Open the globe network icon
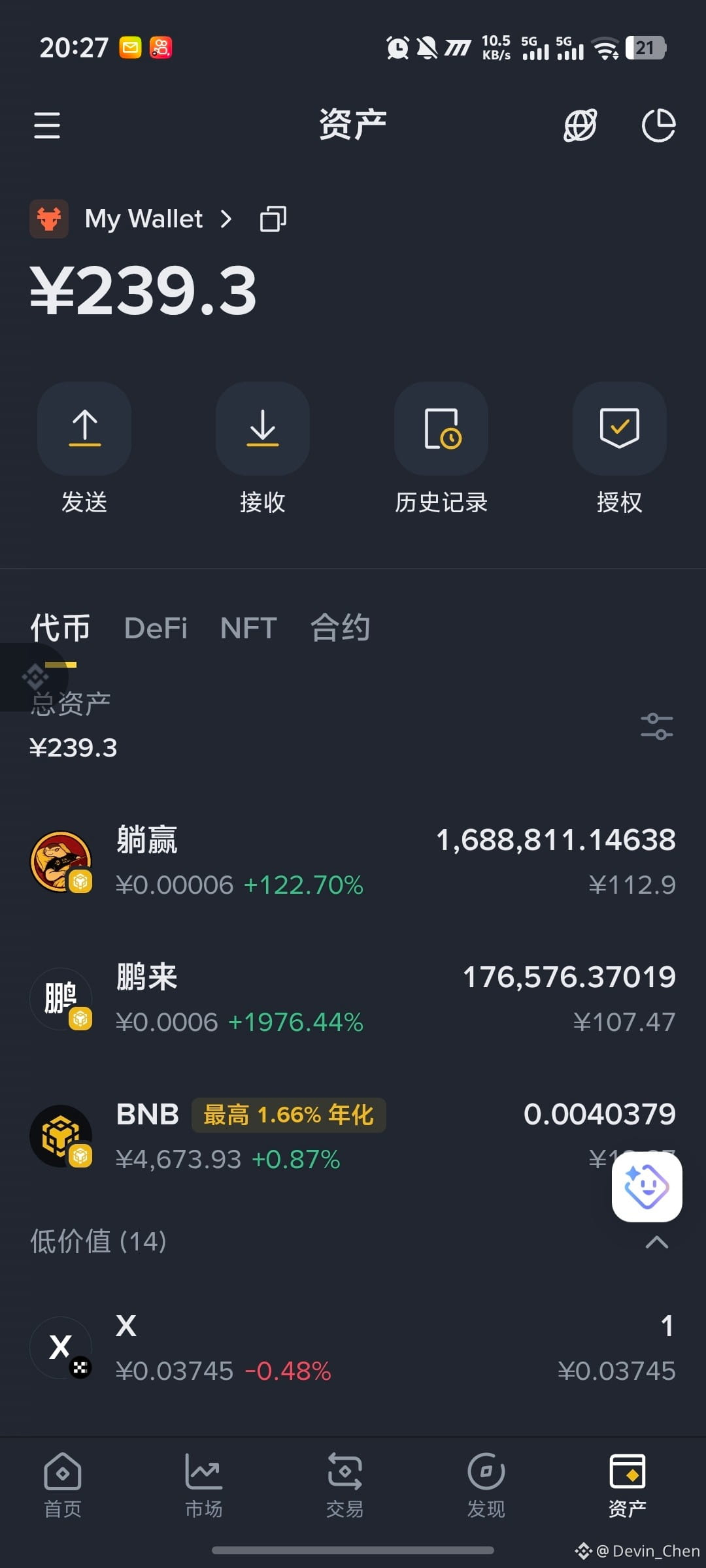706x1568 pixels. [580, 125]
